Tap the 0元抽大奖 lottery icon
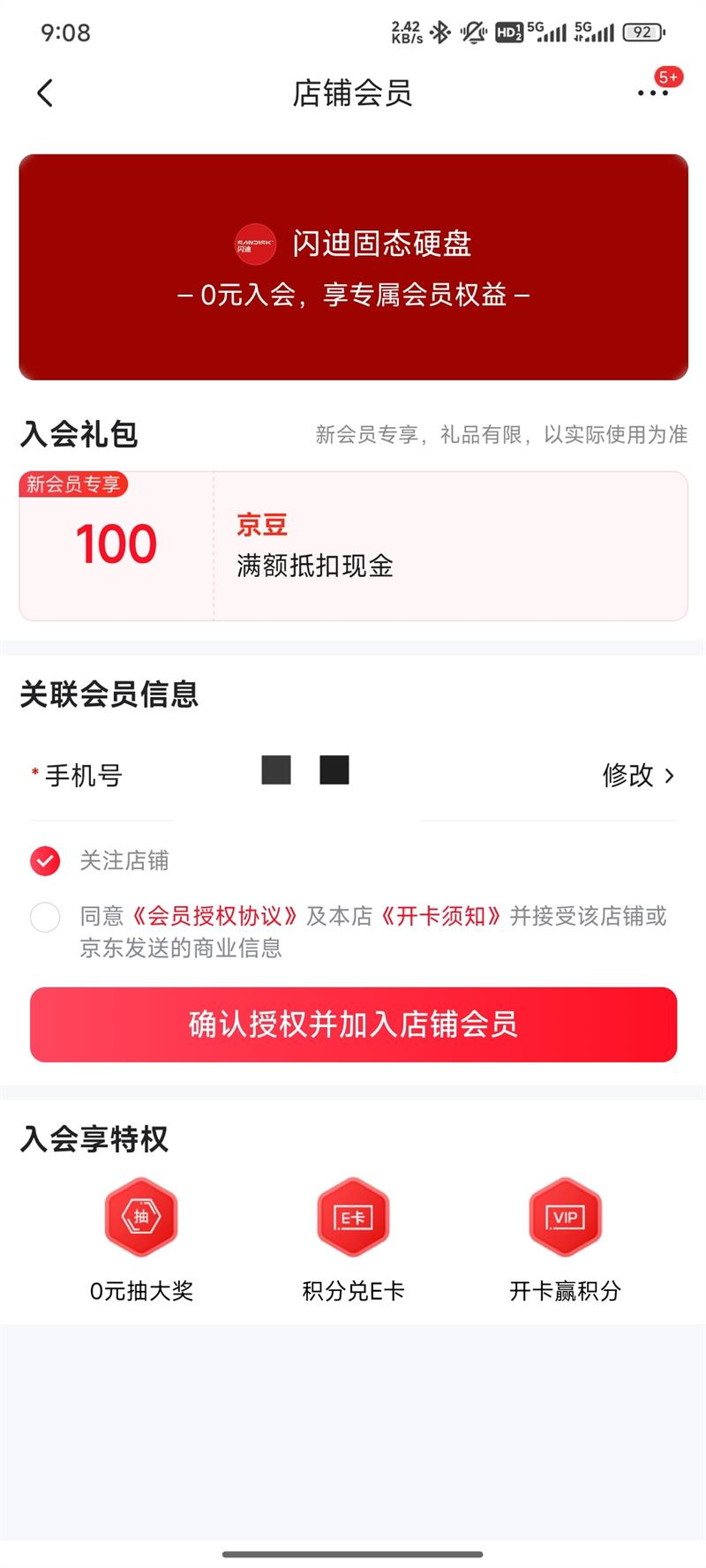This screenshot has height=1568, width=706. tap(141, 1218)
